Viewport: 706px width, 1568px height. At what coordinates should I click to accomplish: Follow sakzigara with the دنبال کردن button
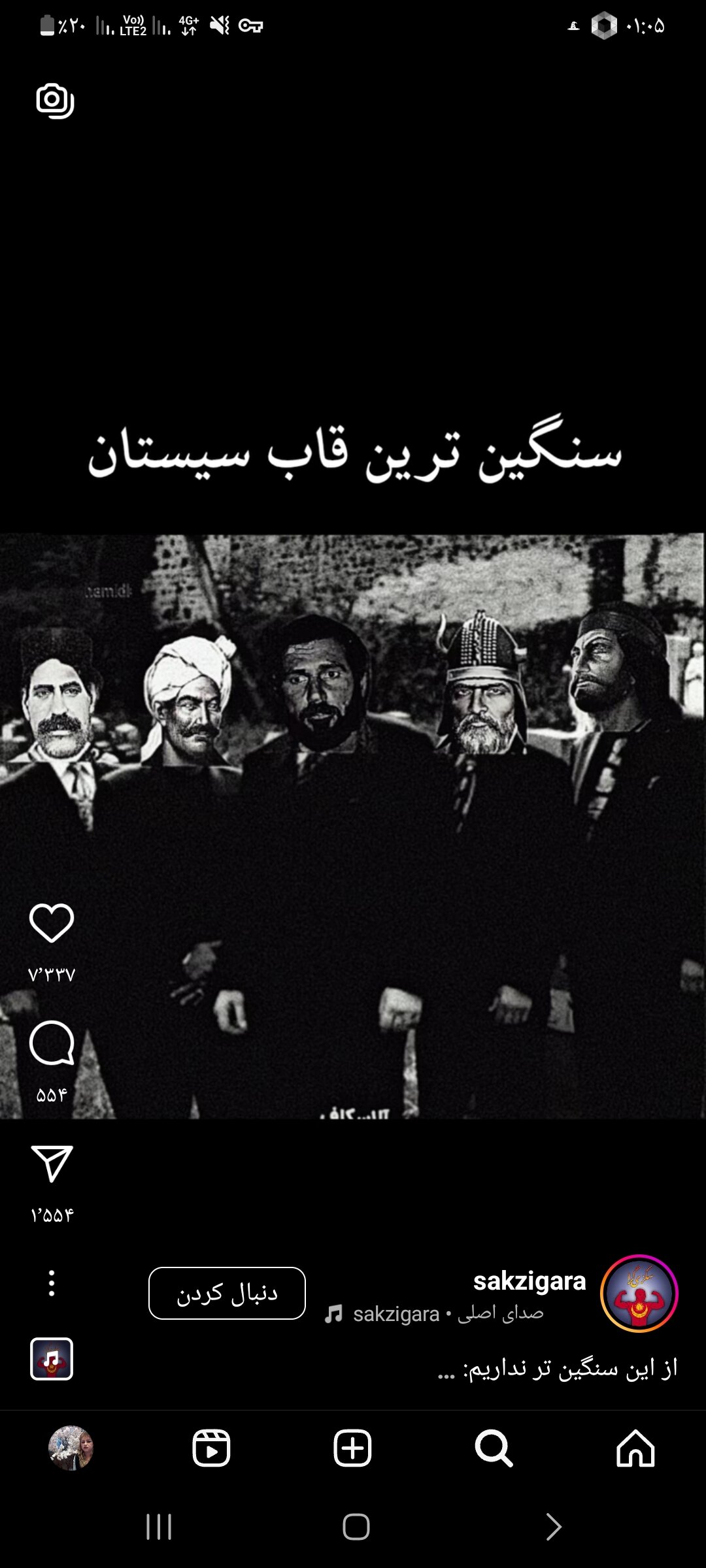[227, 1293]
